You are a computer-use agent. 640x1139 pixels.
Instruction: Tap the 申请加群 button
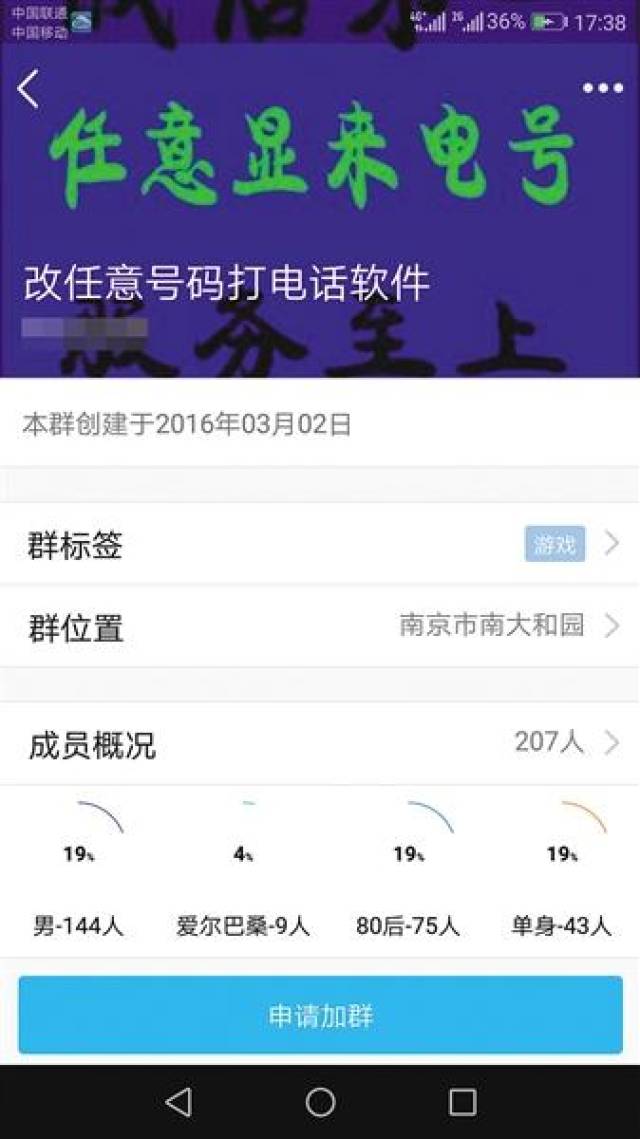(x=320, y=1015)
